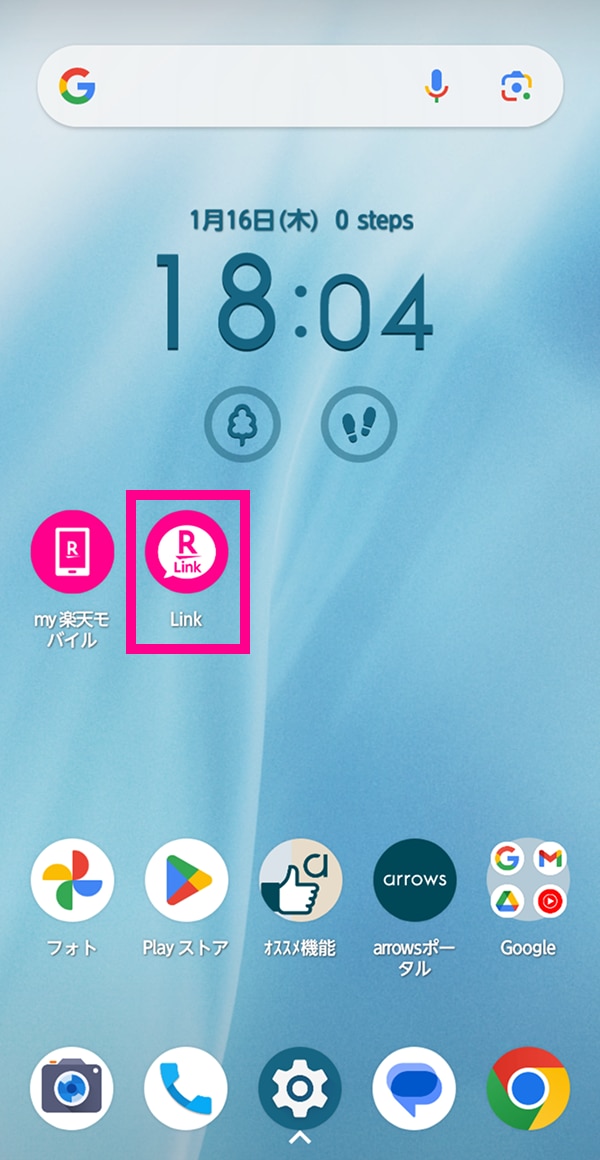This screenshot has height=1160, width=600.
Task: Open the オススメ機能 app
Action: point(300,880)
